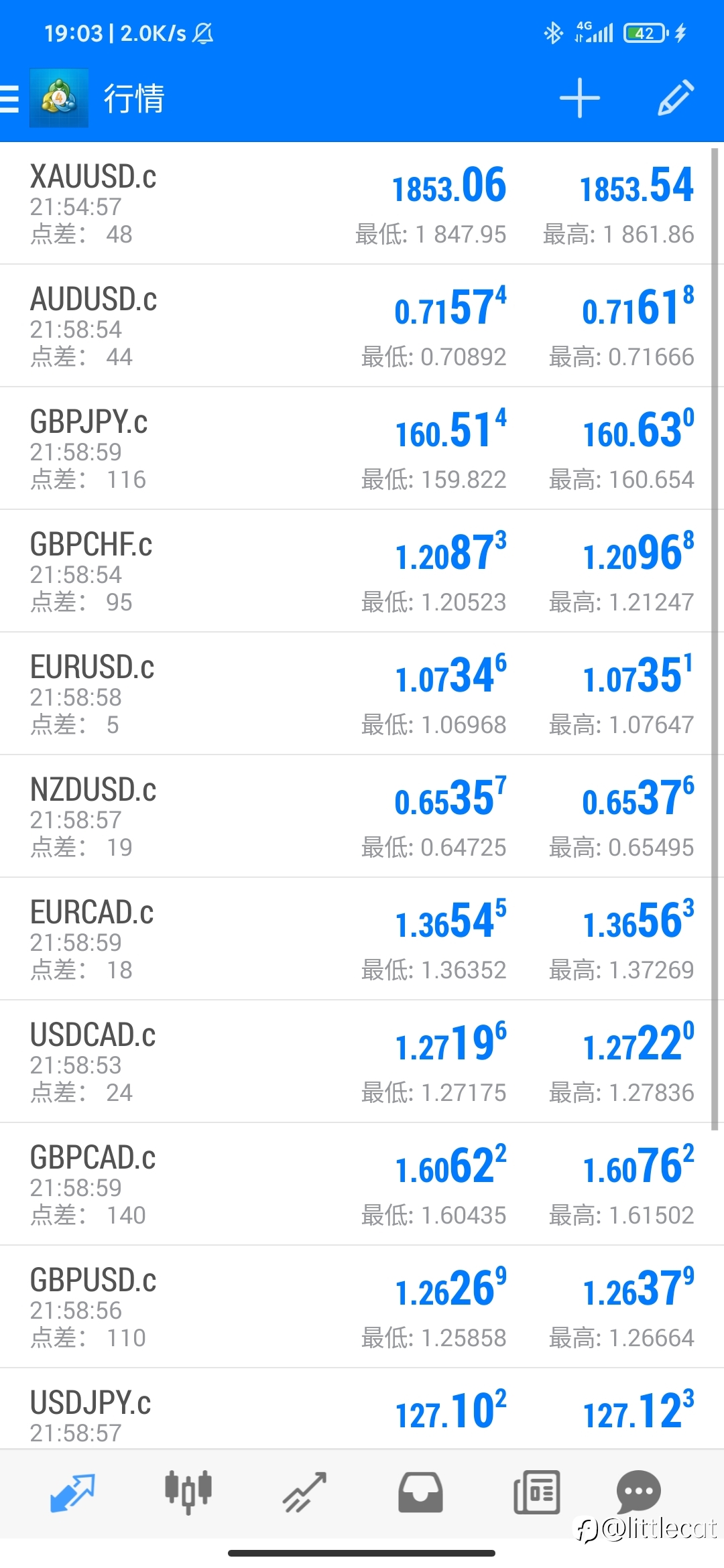Switch to the news tab
Viewport: 724px width, 1568px height.
pyautogui.click(x=536, y=1493)
